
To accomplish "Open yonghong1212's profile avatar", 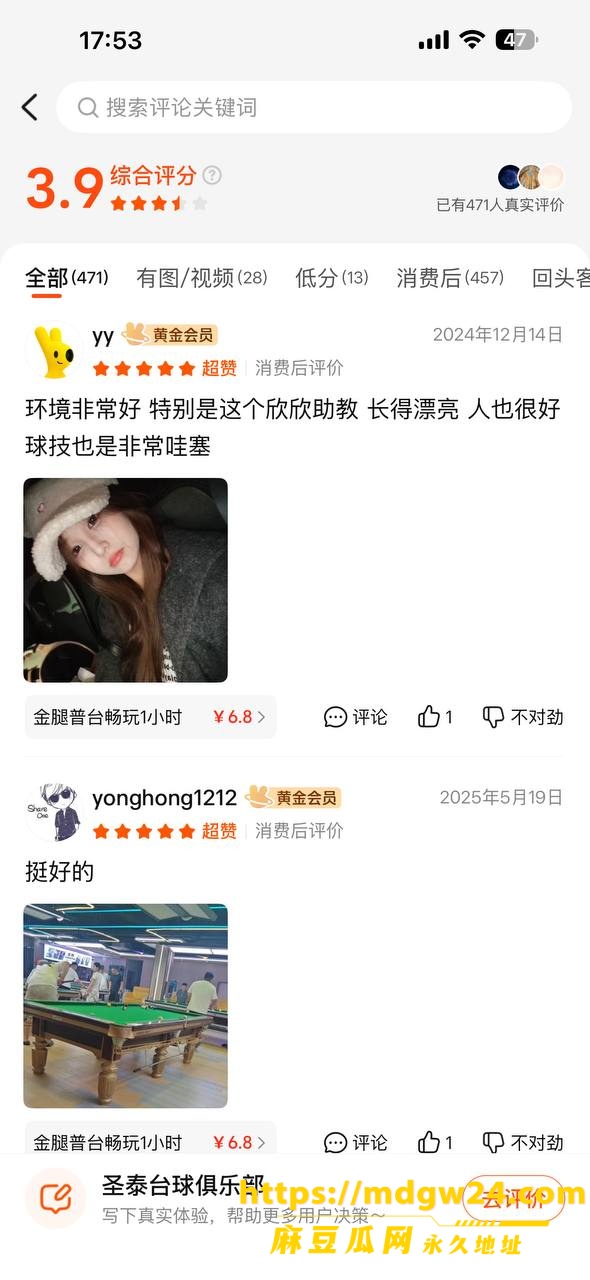I will pyautogui.click(x=53, y=811).
